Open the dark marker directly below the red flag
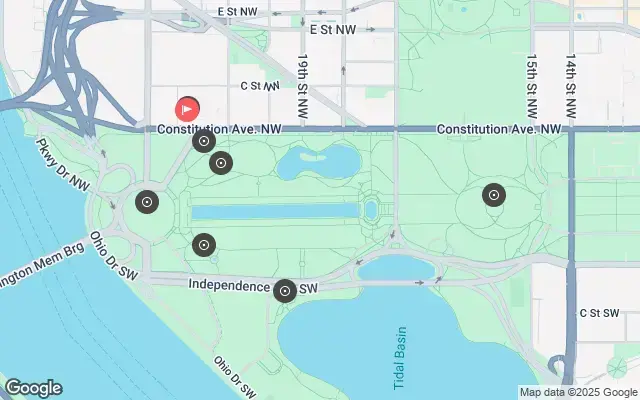The image size is (640, 400). point(204,141)
